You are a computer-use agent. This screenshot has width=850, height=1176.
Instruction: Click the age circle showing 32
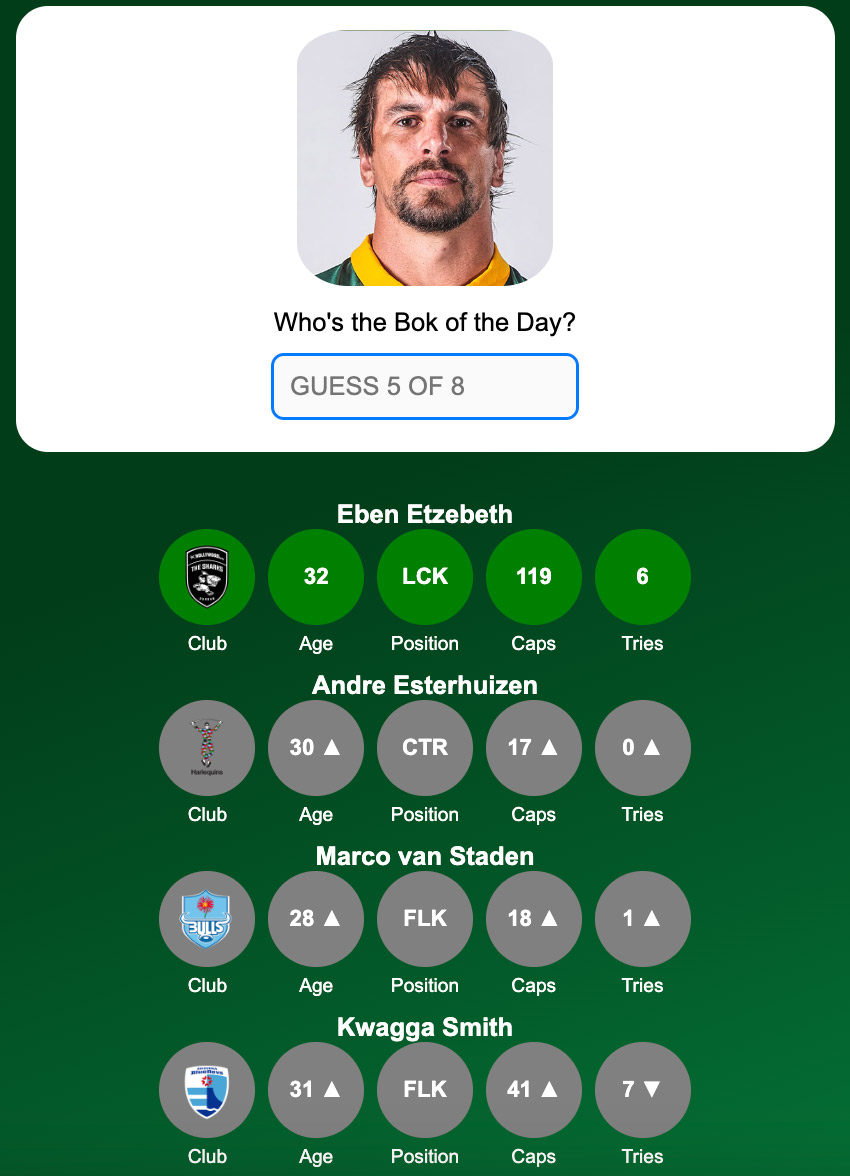tap(316, 577)
